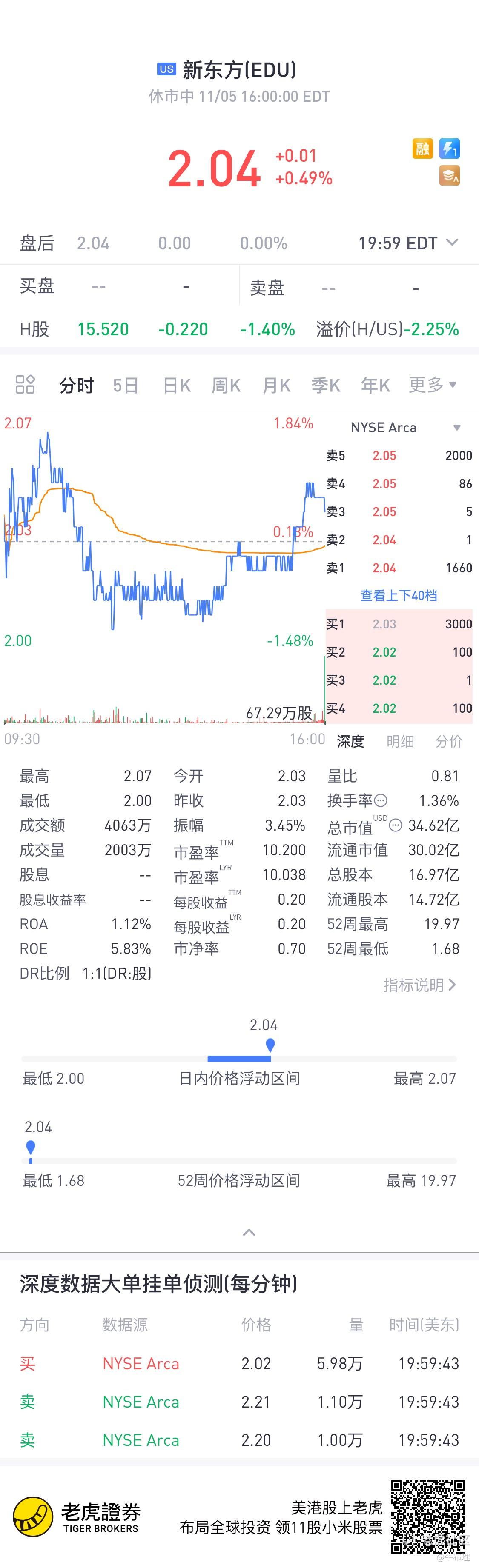Switch to the 明细 tab
The image size is (479, 1568).
(400, 741)
